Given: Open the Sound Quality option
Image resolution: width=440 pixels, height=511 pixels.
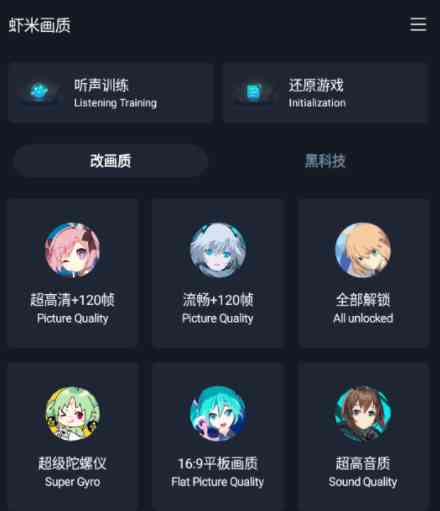Looking at the screenshot, I should tap(363, 437).
